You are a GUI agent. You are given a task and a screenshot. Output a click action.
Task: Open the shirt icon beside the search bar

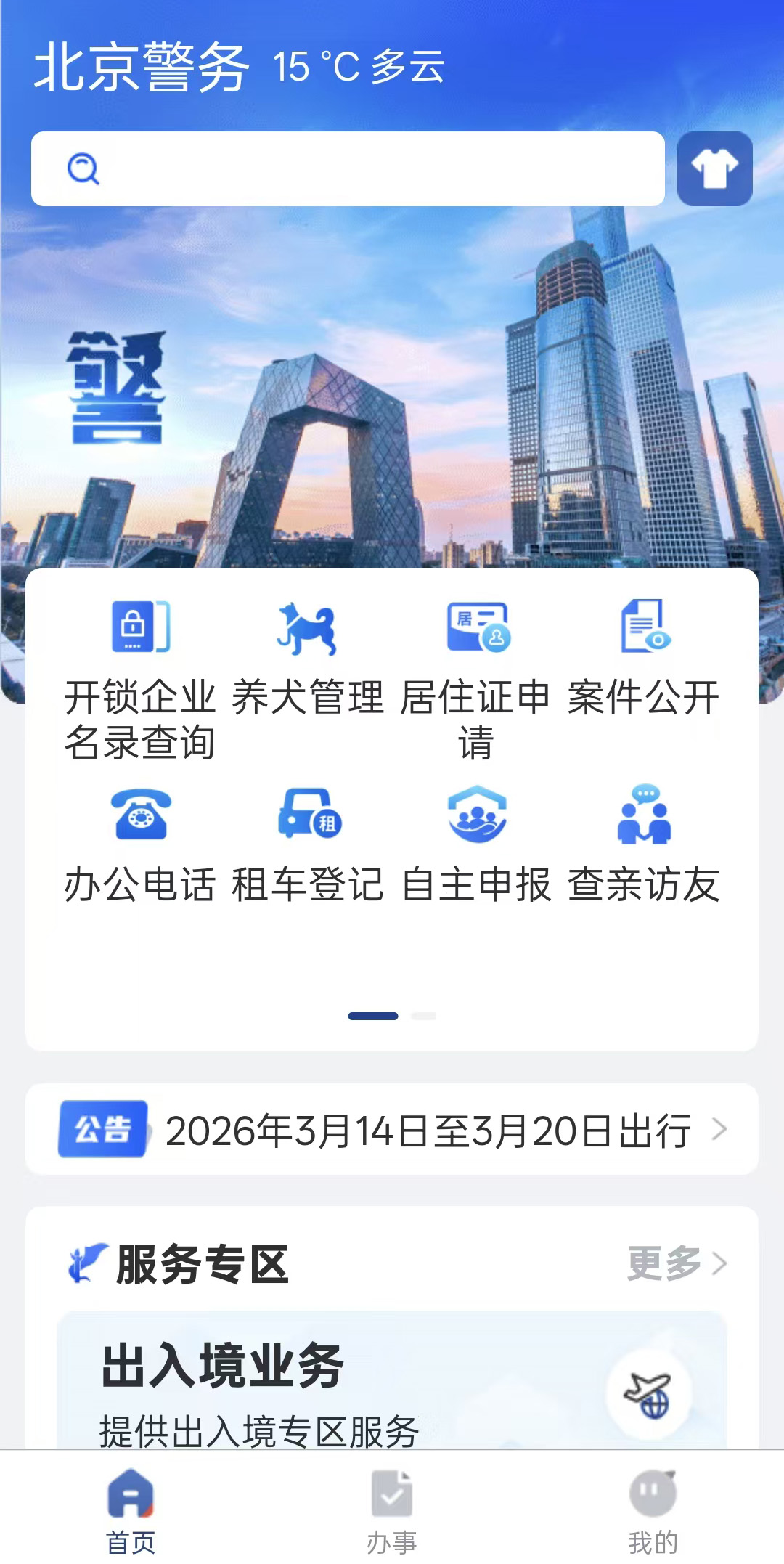pyautogui.click(x=714, y=168)
